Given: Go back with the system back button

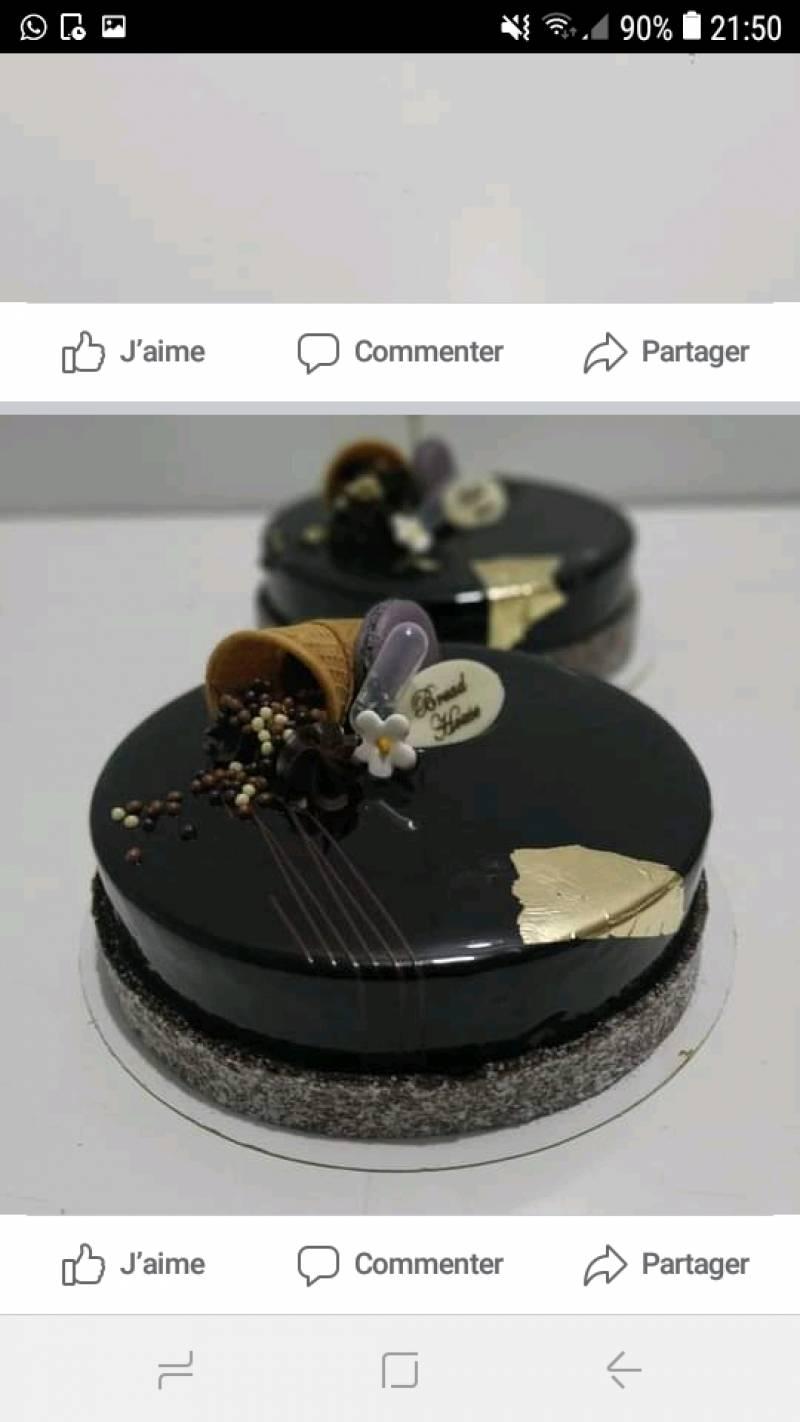Looking at the screenshot, I should pos(623,1369).
